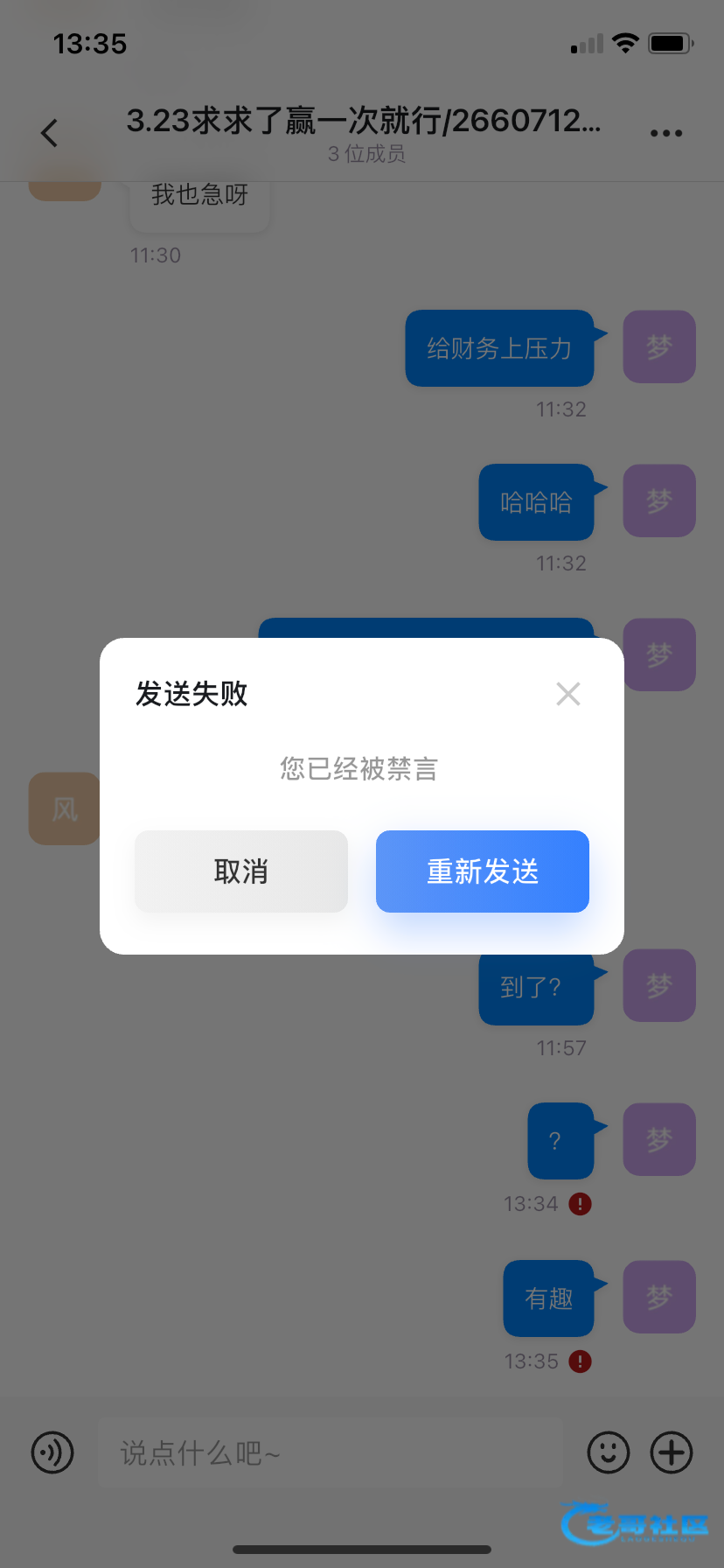Viewport: 724px width, 1568px height.
Task: Go back from the group chat
Action: pos(50,133)
